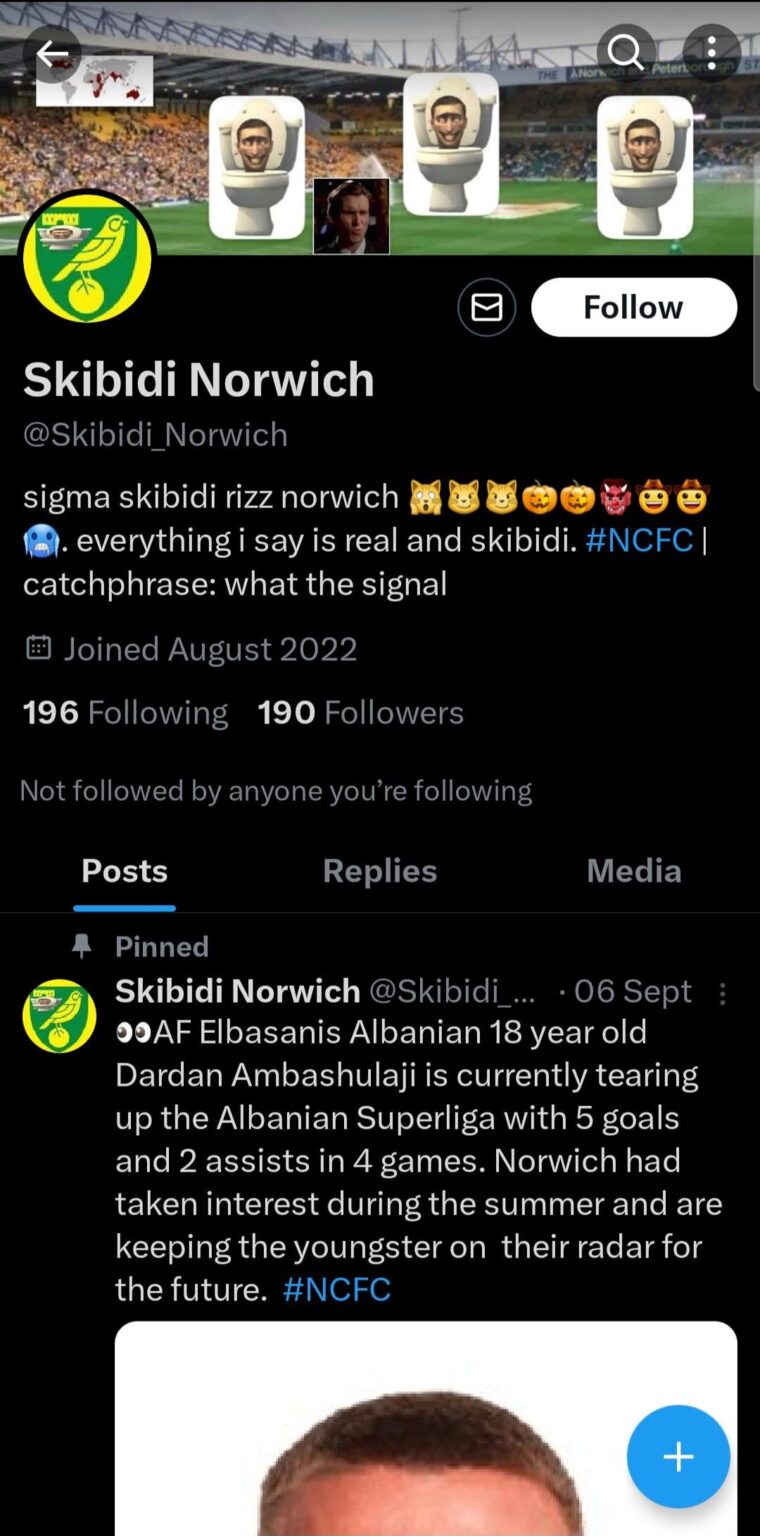Click the pin icon on the pinned post
This screenshot has height=1536, width=760.
pos(82,945)
